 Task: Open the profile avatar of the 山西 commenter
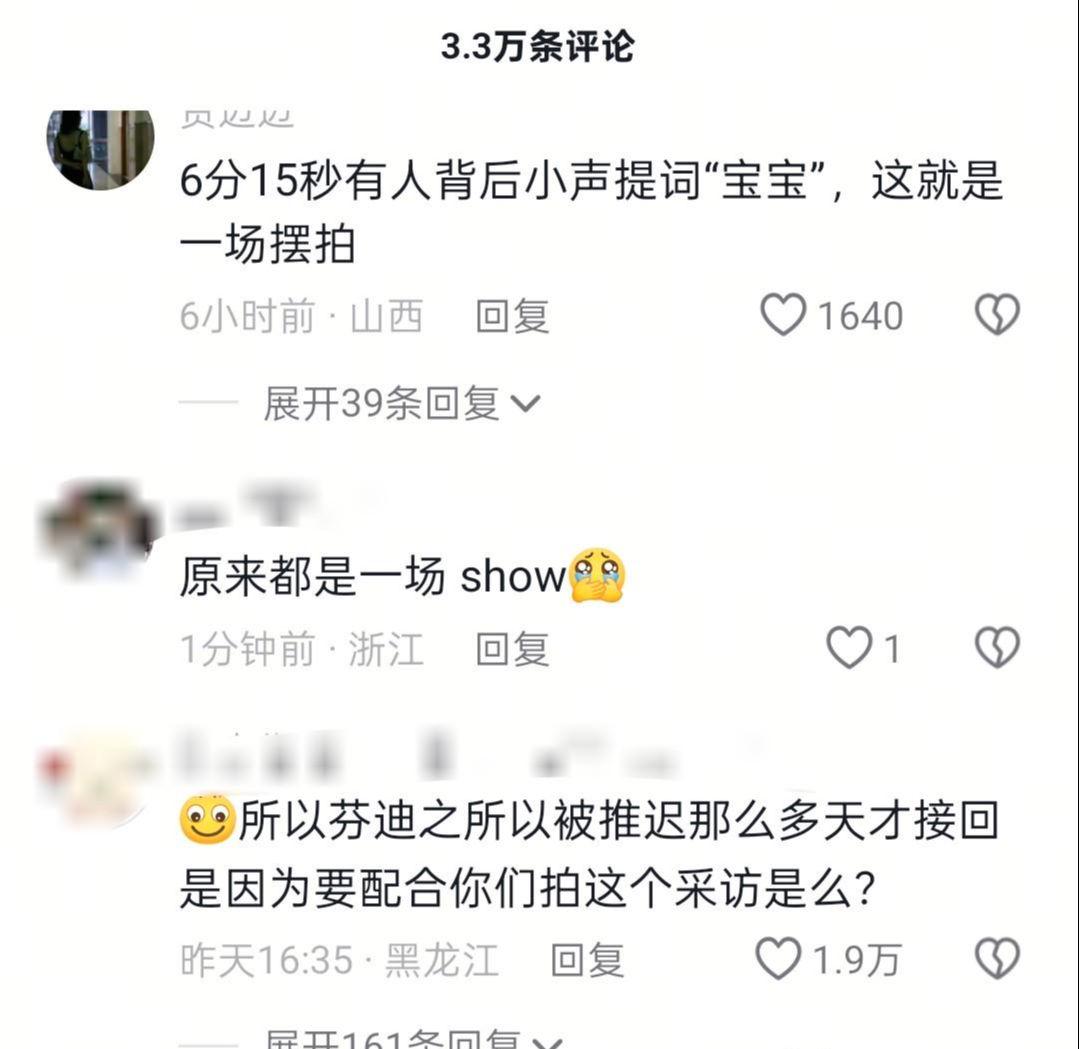pos(100,148)
